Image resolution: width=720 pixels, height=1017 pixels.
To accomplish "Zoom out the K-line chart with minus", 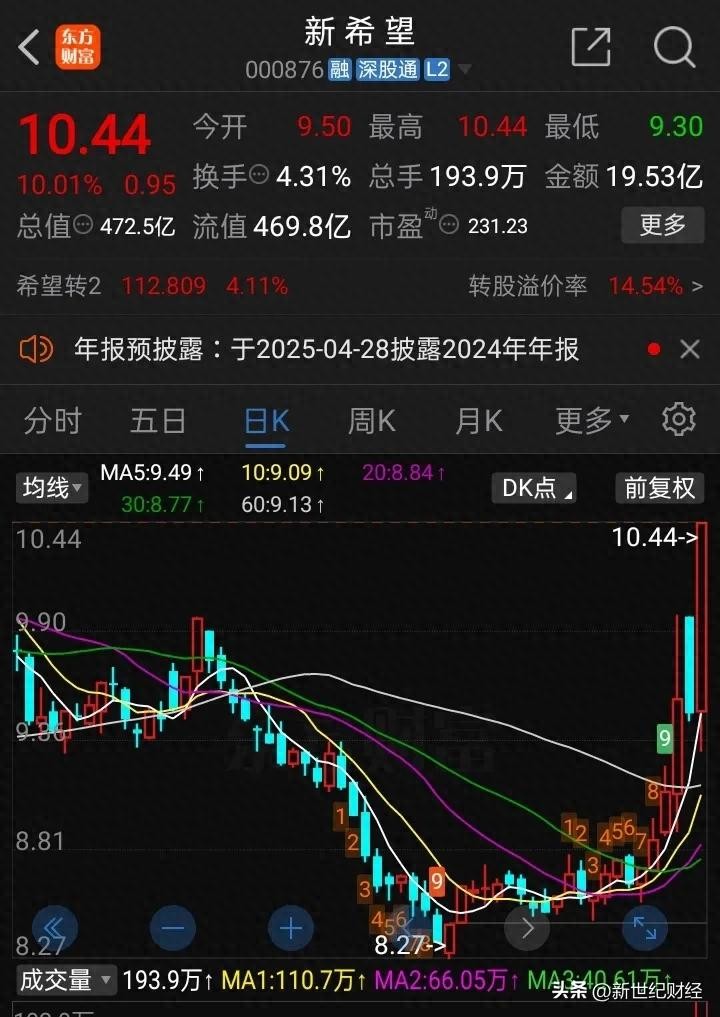I will coord(173,928).
